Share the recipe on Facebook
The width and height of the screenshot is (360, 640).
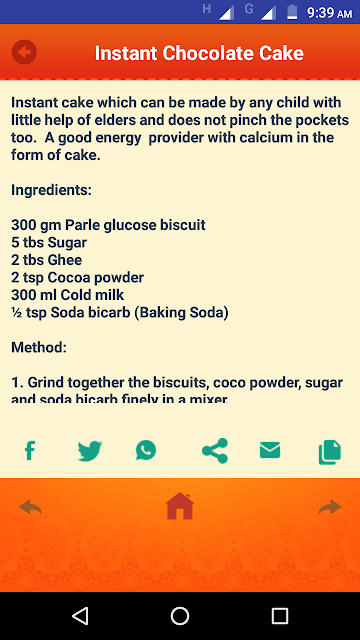click(x=30, y=451)
